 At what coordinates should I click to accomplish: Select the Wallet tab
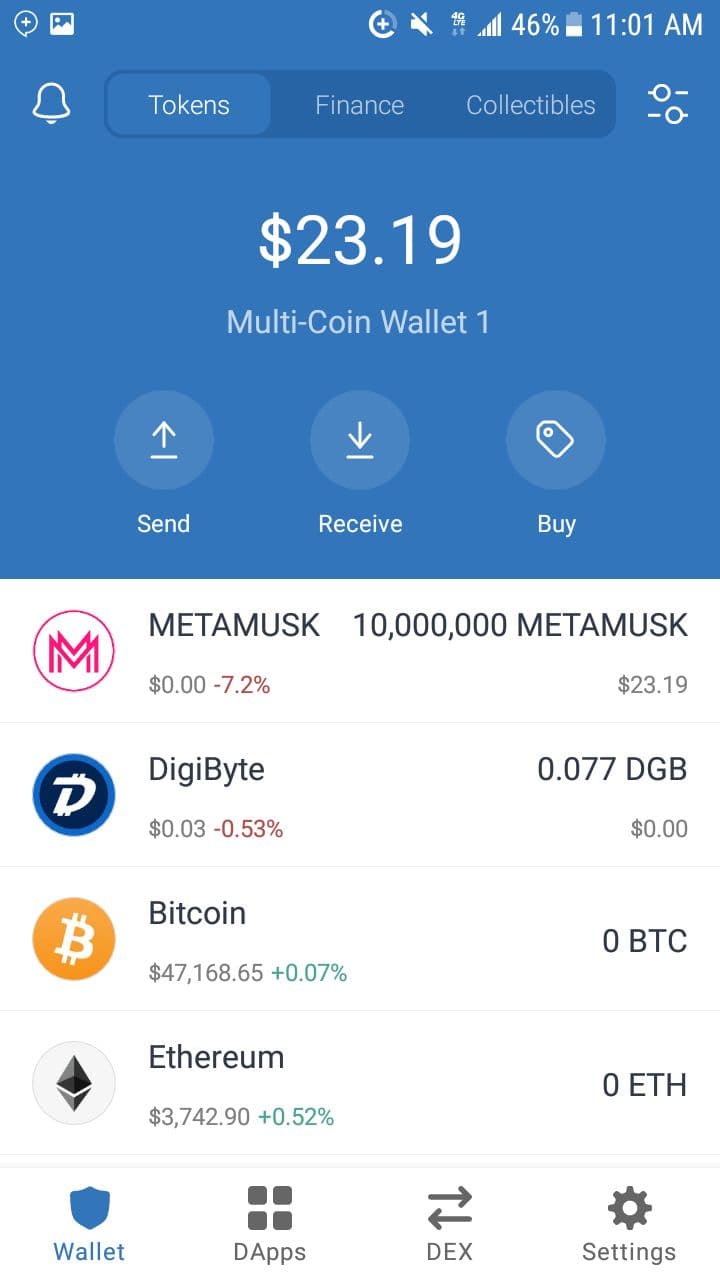(89, 1224)
